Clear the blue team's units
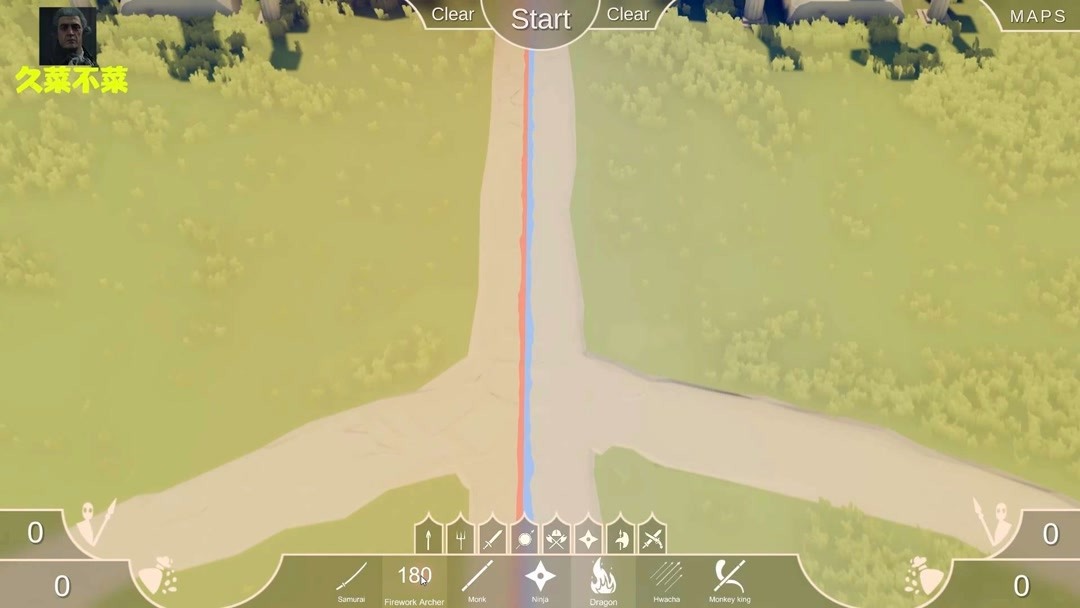The height and width of the screenshot is (608, 1080). point(628,14)
